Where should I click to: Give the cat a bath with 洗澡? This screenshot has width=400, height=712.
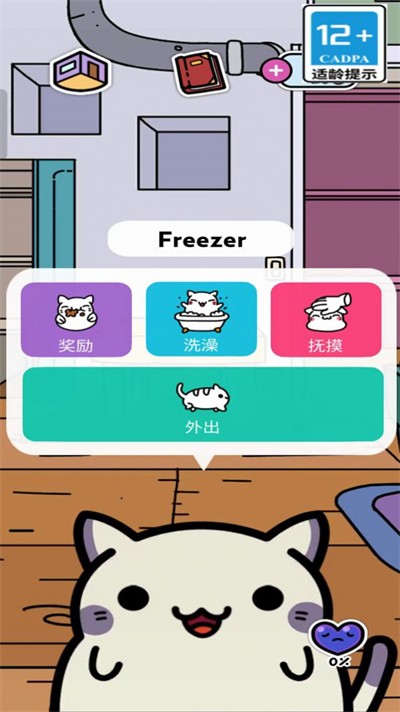(x=201, y=319)
